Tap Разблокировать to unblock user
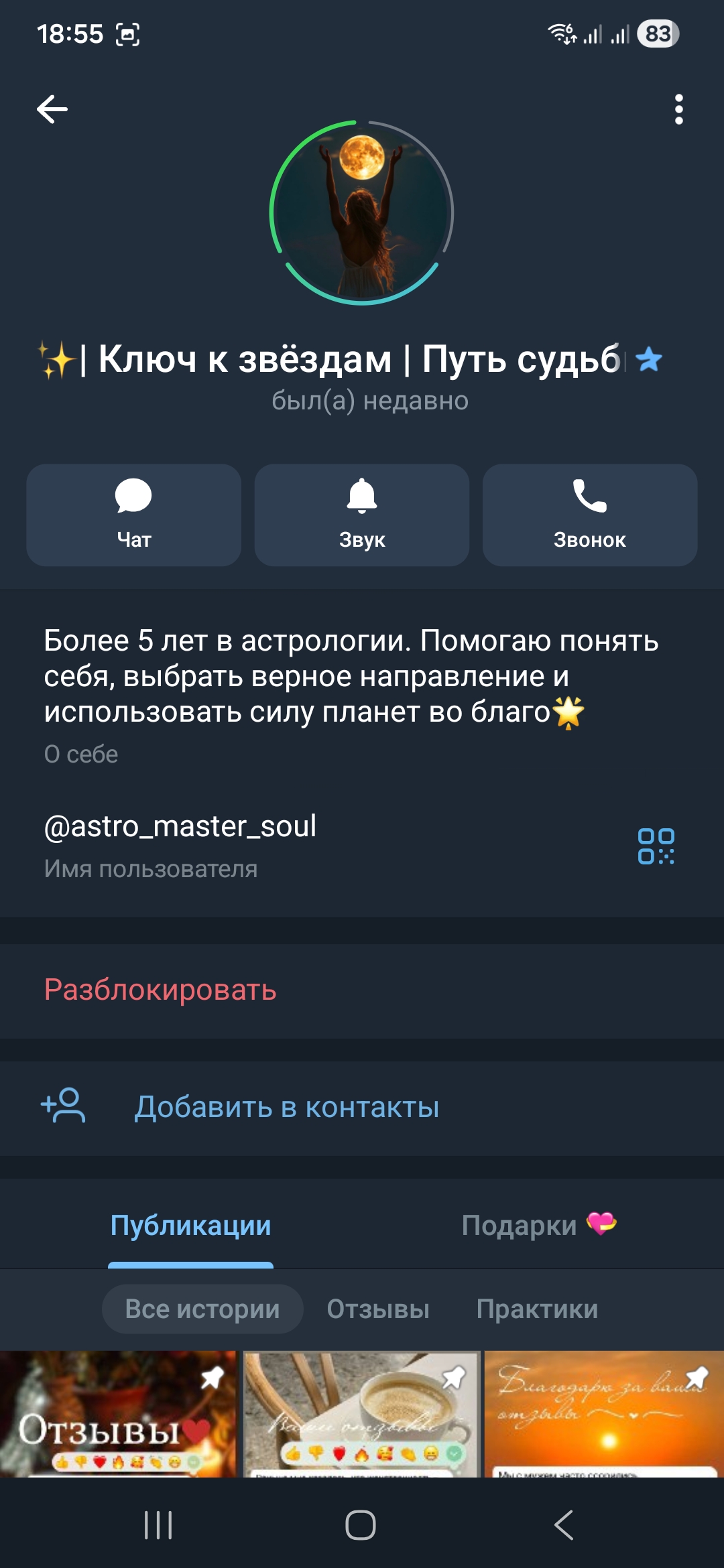The width and height of the screenshot is (724, 1568). [x=160, y=990]
